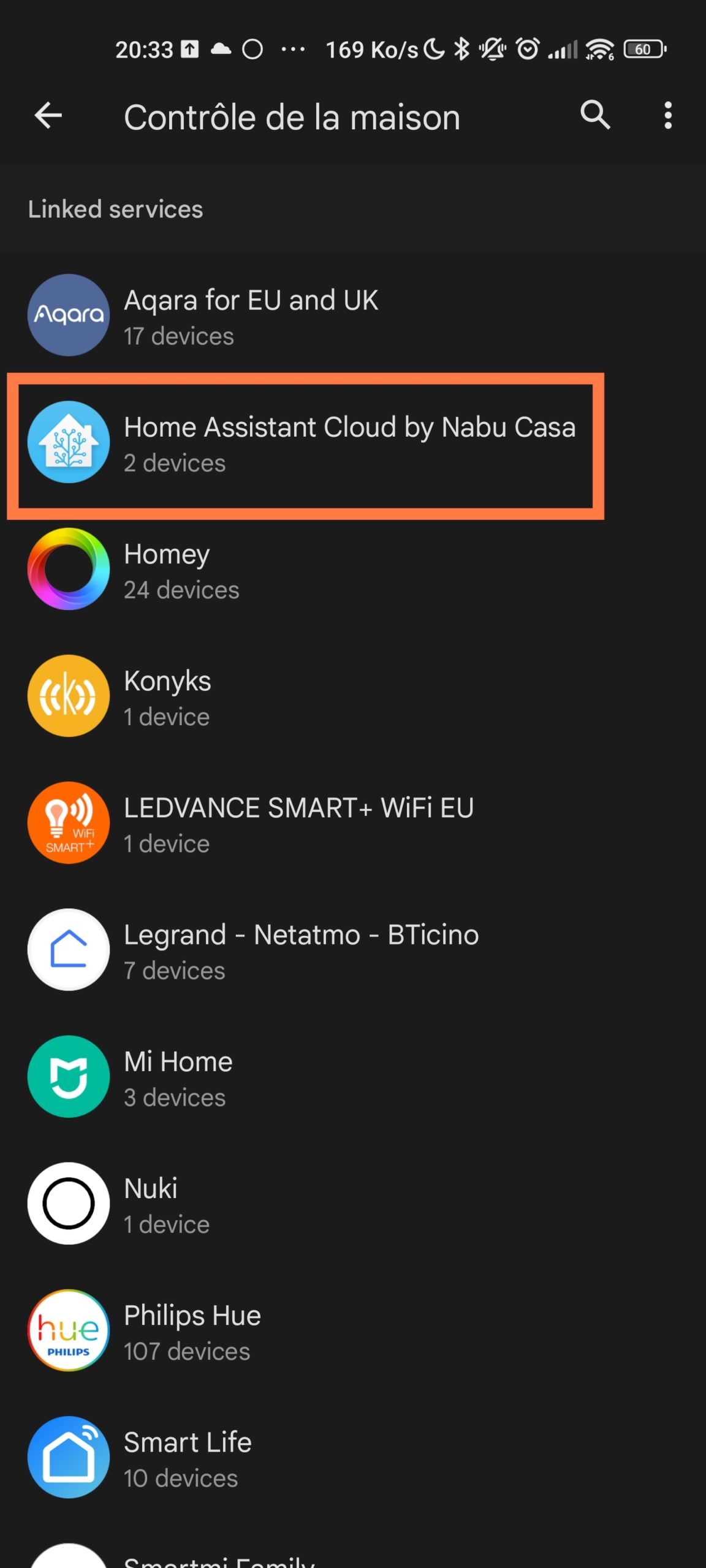Select Home Assistant Cloud by Nabu Casa
The height and width of the screenshot is (1568, 706).
(353, 442)
